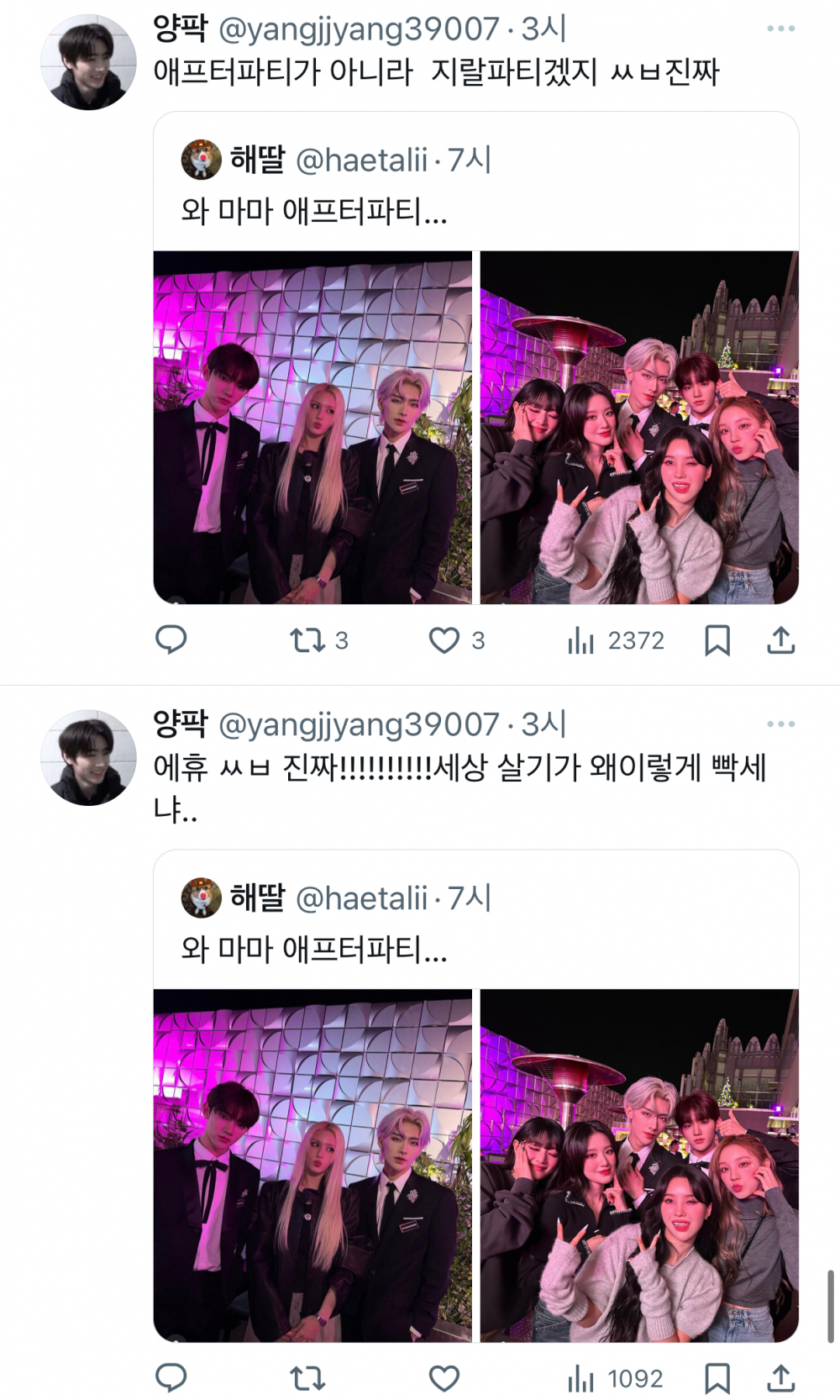Open overflow menu on the 에휴 tweet
The width and height of the screenshot is (840, 1400).
click(x=780, y=724)
